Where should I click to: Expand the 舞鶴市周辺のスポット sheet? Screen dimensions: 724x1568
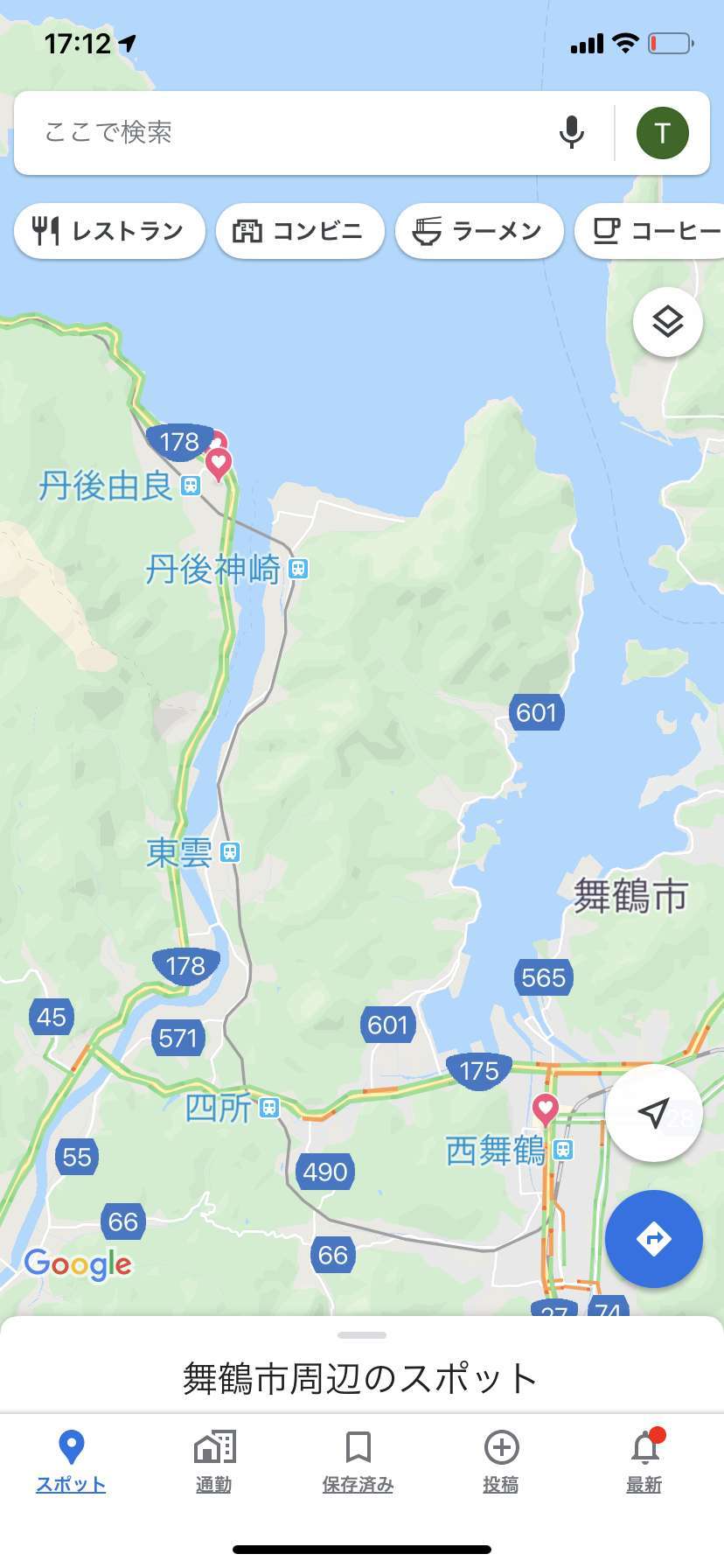point(362,1365)
